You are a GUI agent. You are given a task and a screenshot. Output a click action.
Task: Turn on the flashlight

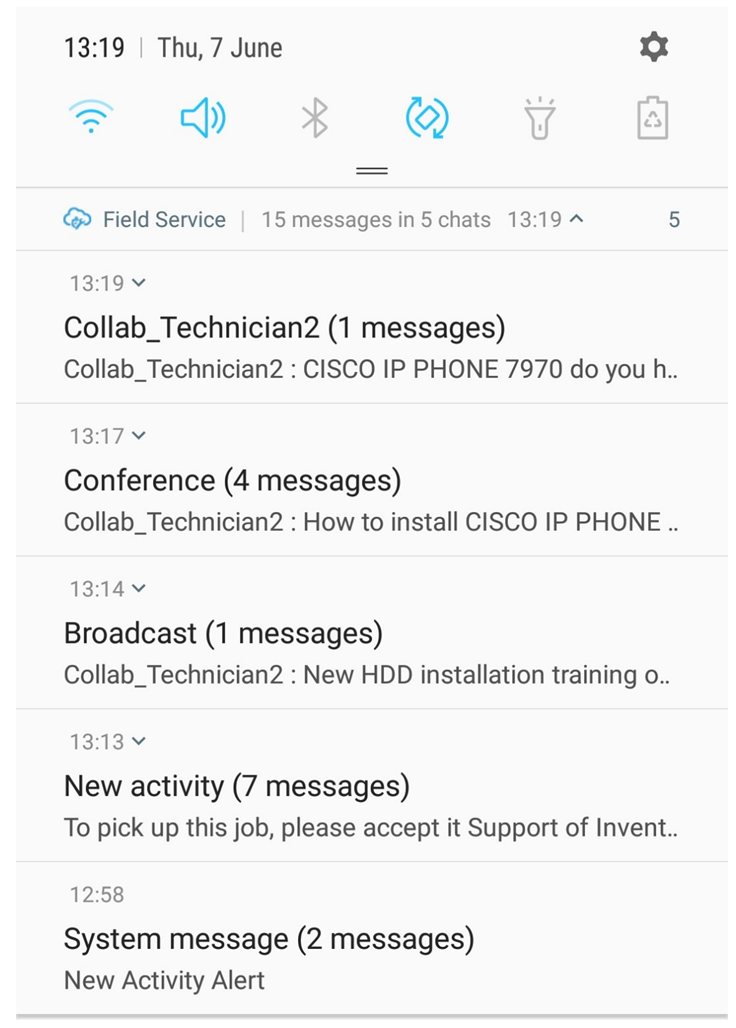click(x=540, y=118)
